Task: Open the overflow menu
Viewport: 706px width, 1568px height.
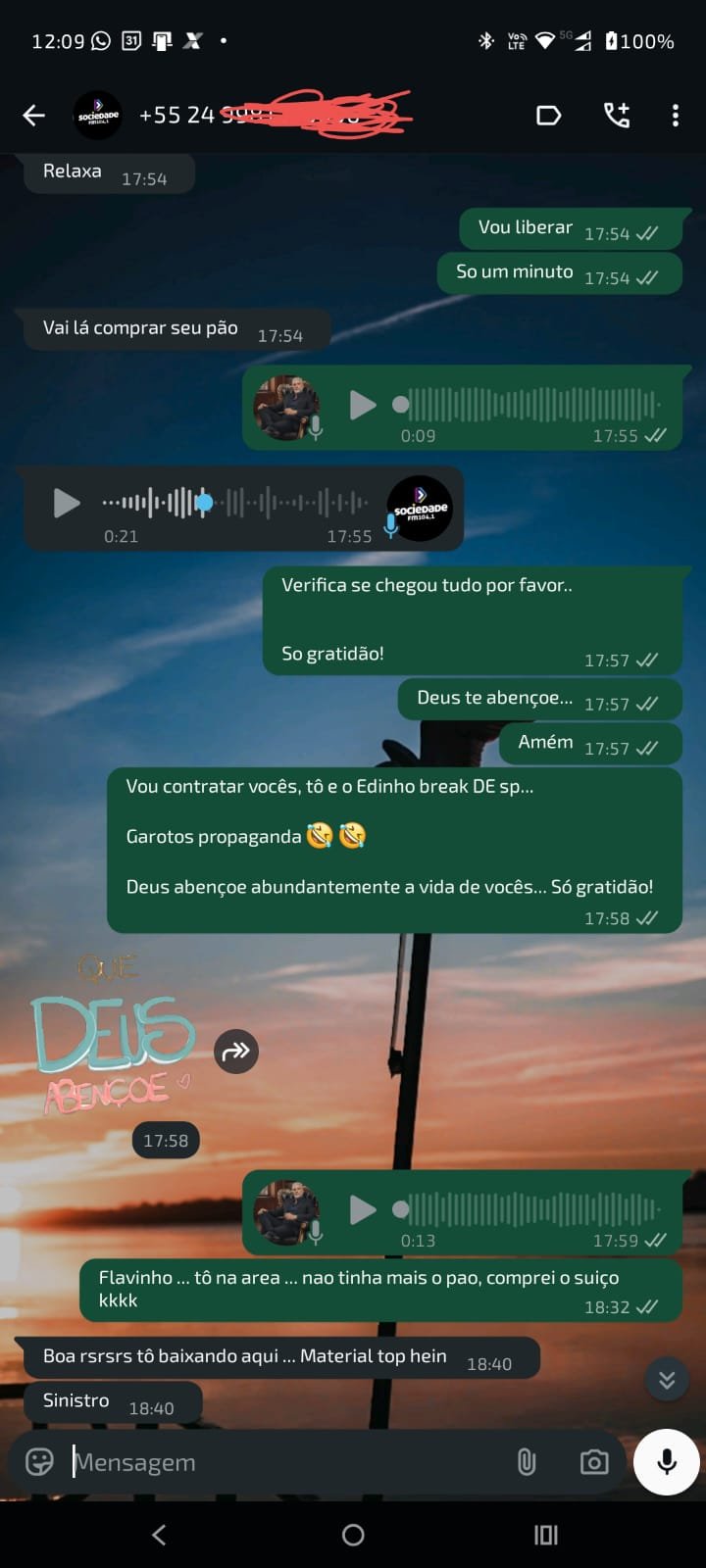Action: 675,116
